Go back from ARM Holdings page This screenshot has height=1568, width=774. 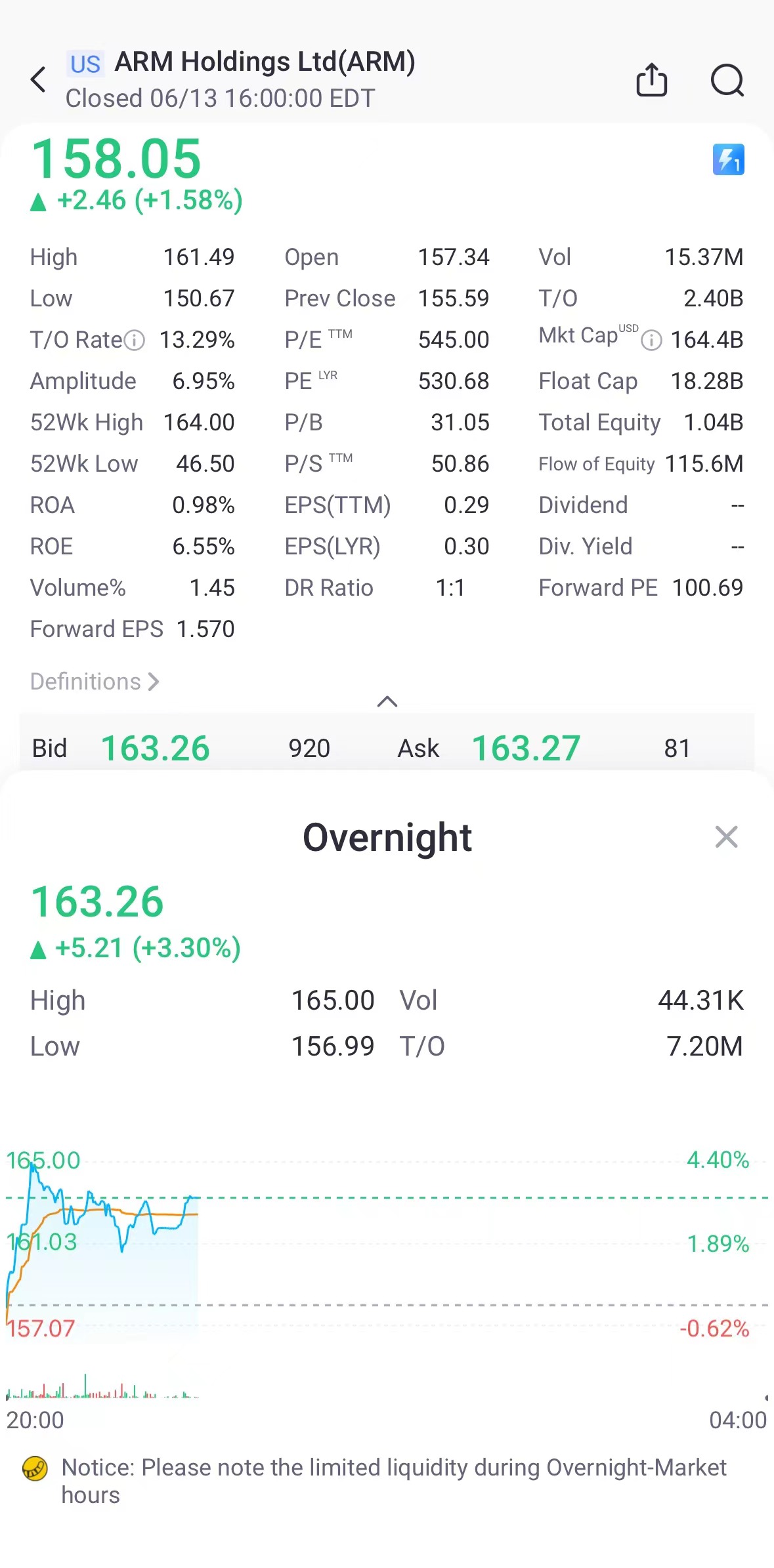tap(39, 80)
